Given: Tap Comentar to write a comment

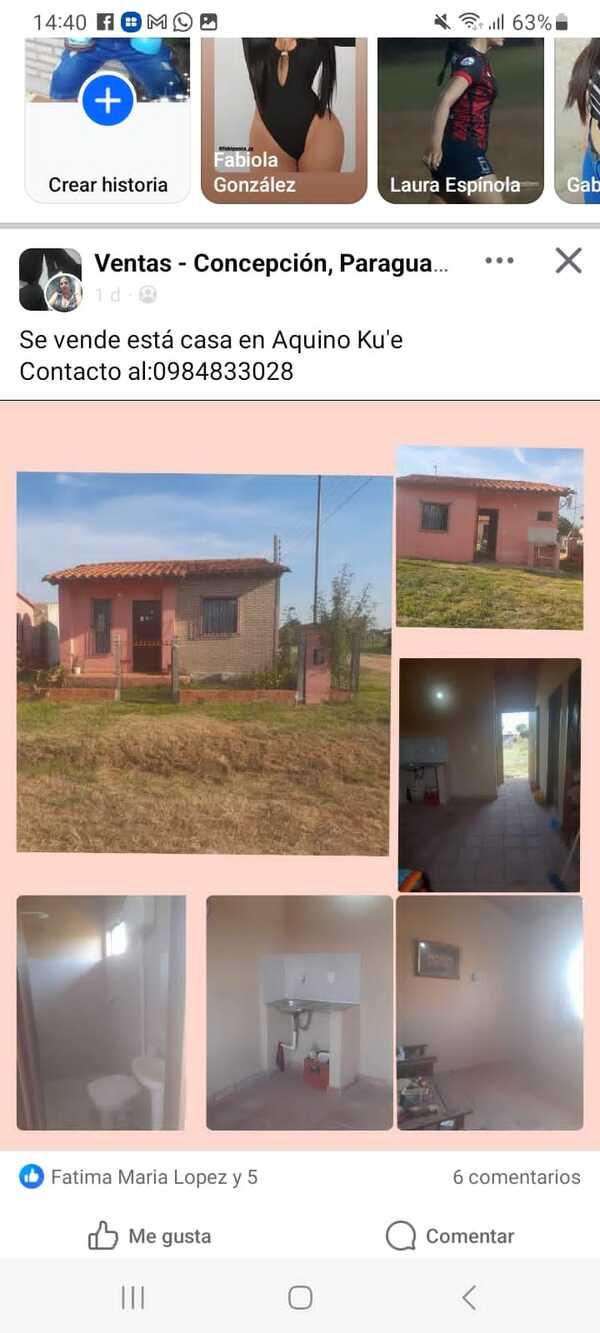Looking at the screenshot, I should coord(450,1236).
